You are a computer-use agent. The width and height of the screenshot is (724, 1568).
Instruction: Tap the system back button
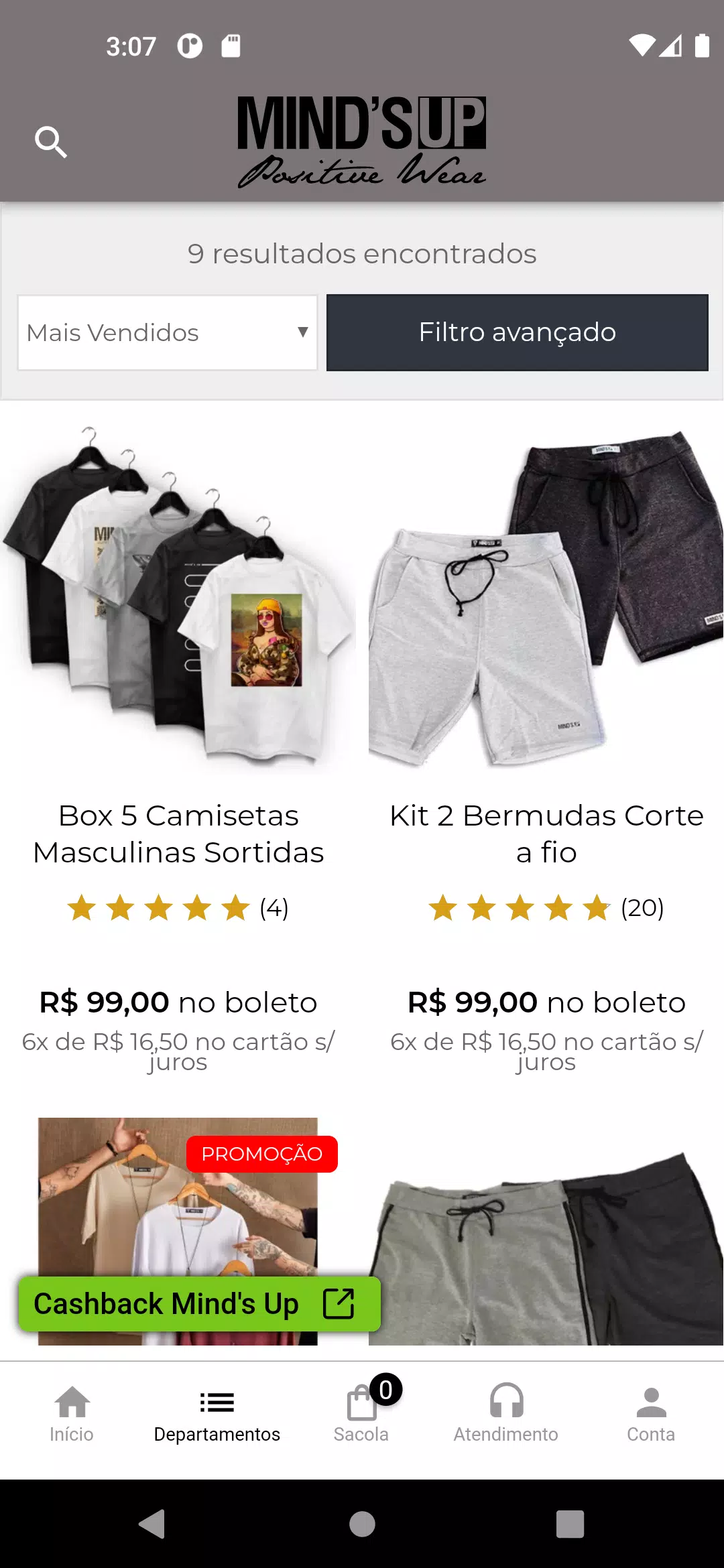152,1524
